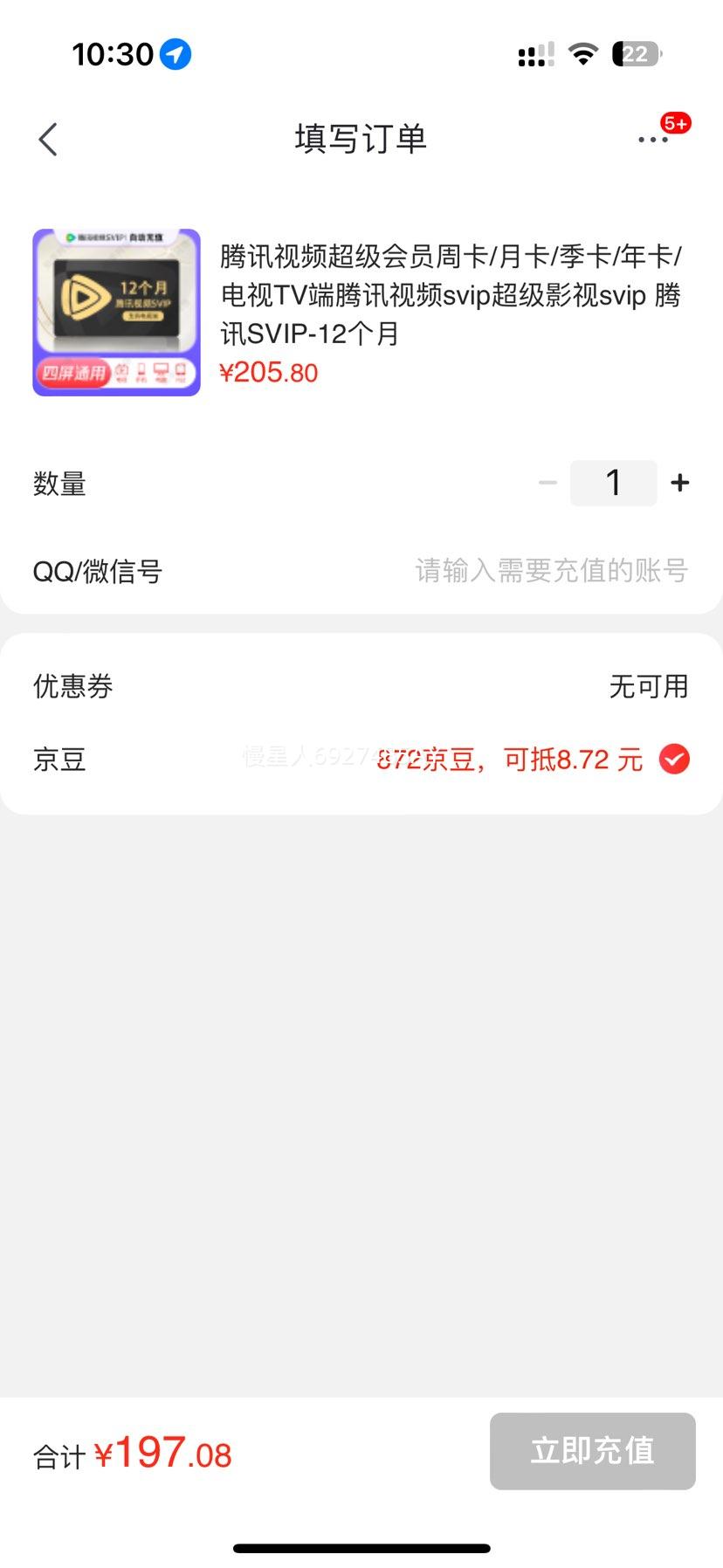Increase quantity with the plus button
The image size is (723, 1568).
click(x=680, y=482)
